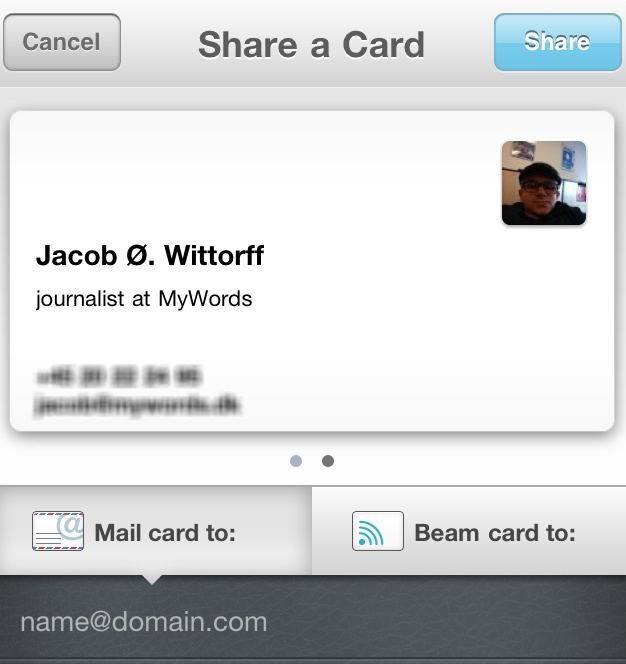Switch to Beam card to tab

click(x=468, y=532)
